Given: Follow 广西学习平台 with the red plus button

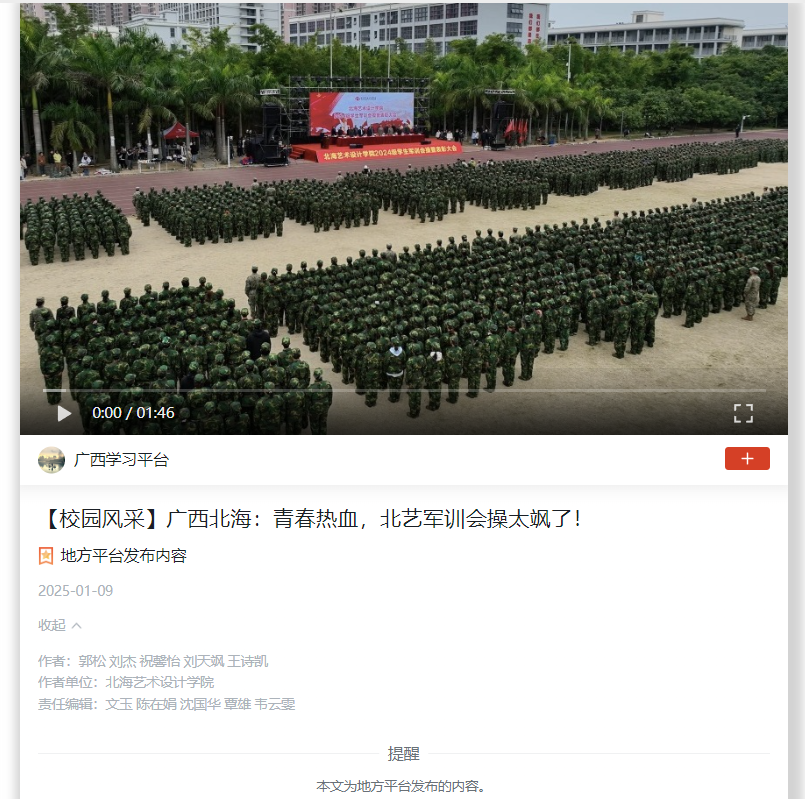Looking at the screenshot, I should (747, 459).
